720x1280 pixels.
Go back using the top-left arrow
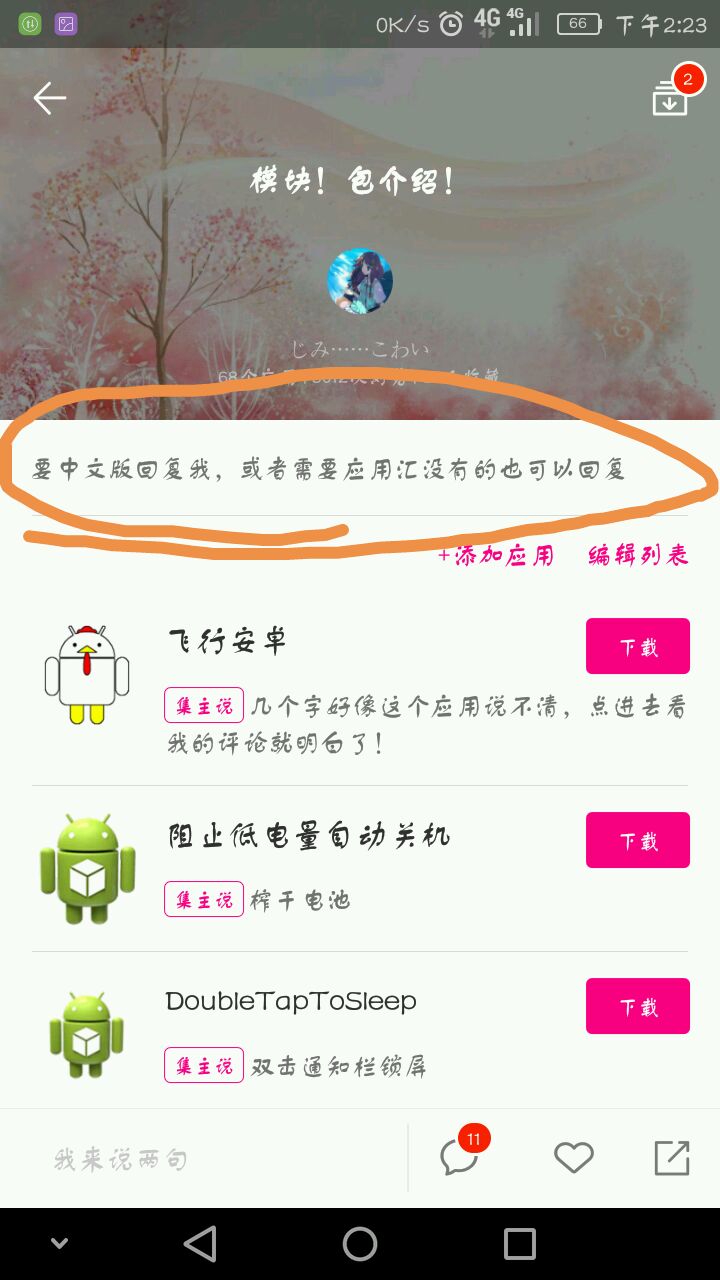[49, 97]
